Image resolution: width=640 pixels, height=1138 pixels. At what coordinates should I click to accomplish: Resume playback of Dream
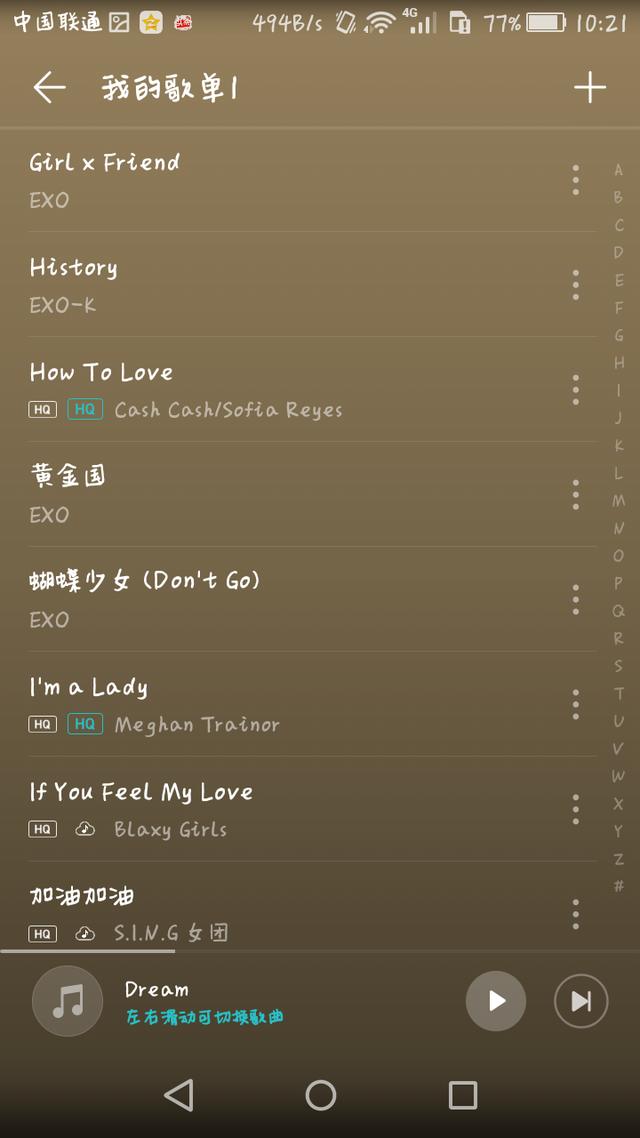click(x=496, y=1001)
